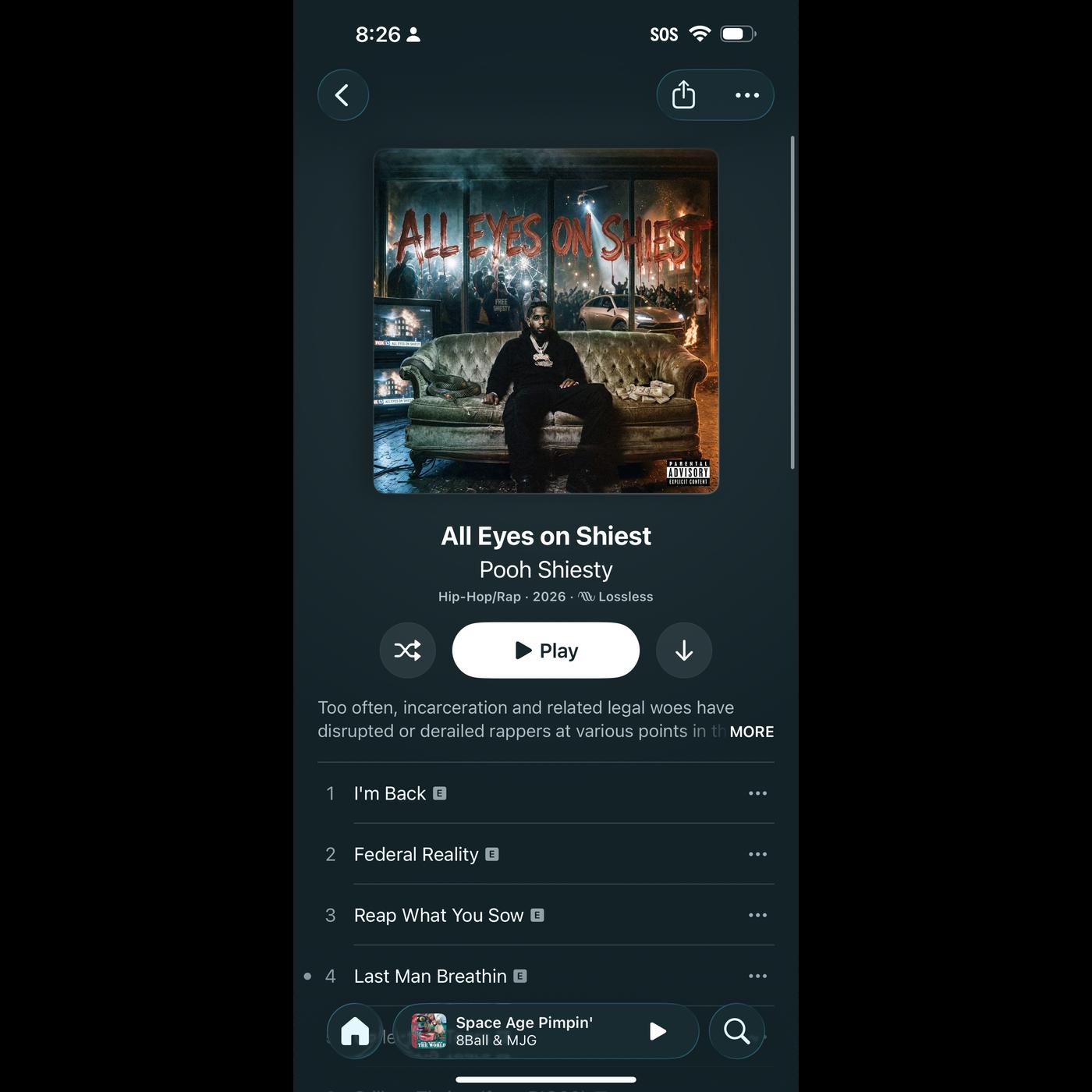
Task: Play the album All Eyes on Shiest
Action: [546, 650]
